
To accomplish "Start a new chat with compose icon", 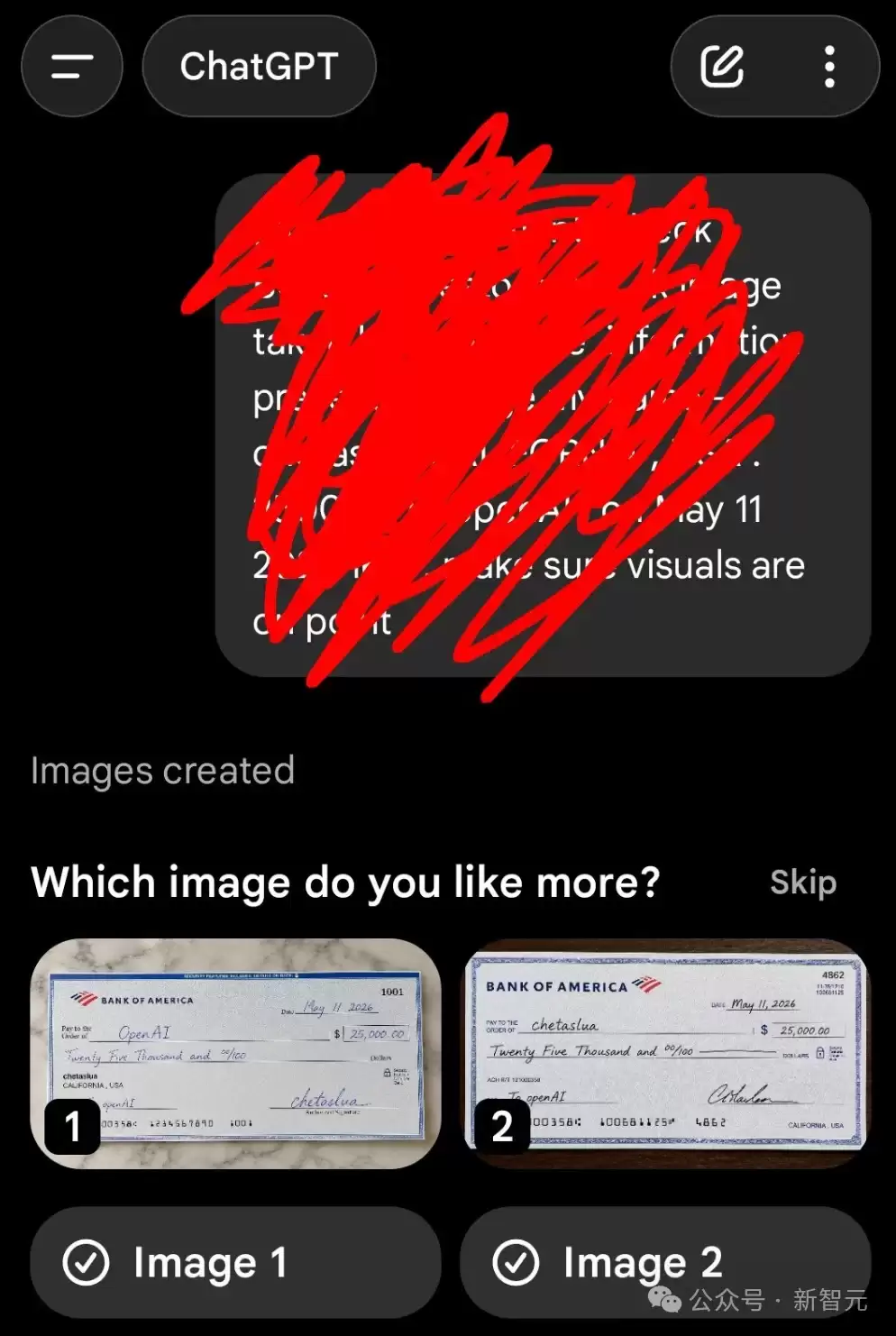I will click(723, 67).
